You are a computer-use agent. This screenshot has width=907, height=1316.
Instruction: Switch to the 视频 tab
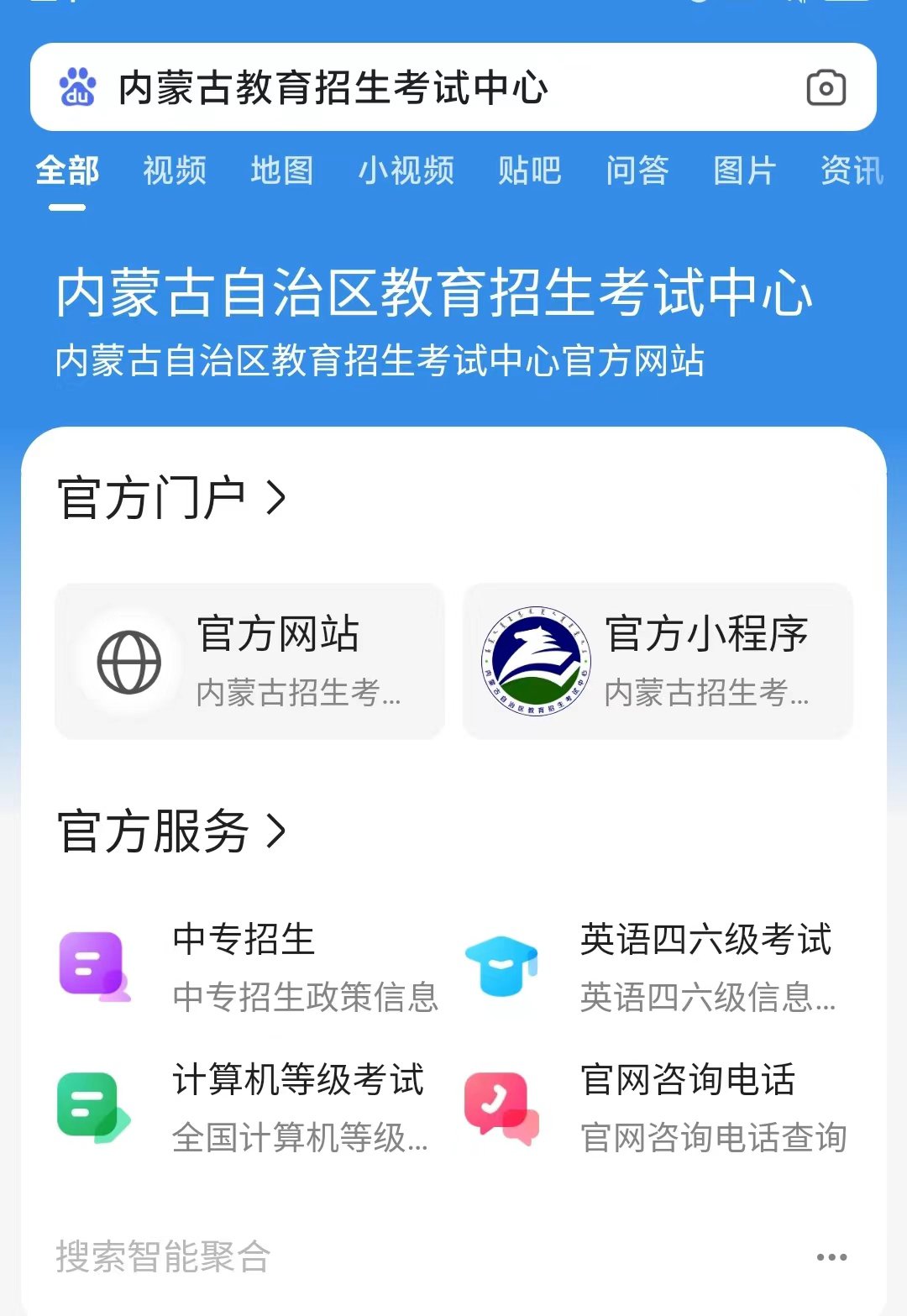click(x=175, y=170)
